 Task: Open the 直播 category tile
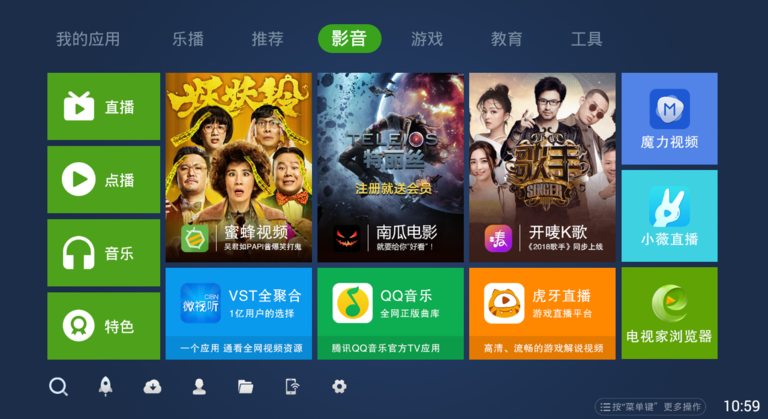[104, 106]
